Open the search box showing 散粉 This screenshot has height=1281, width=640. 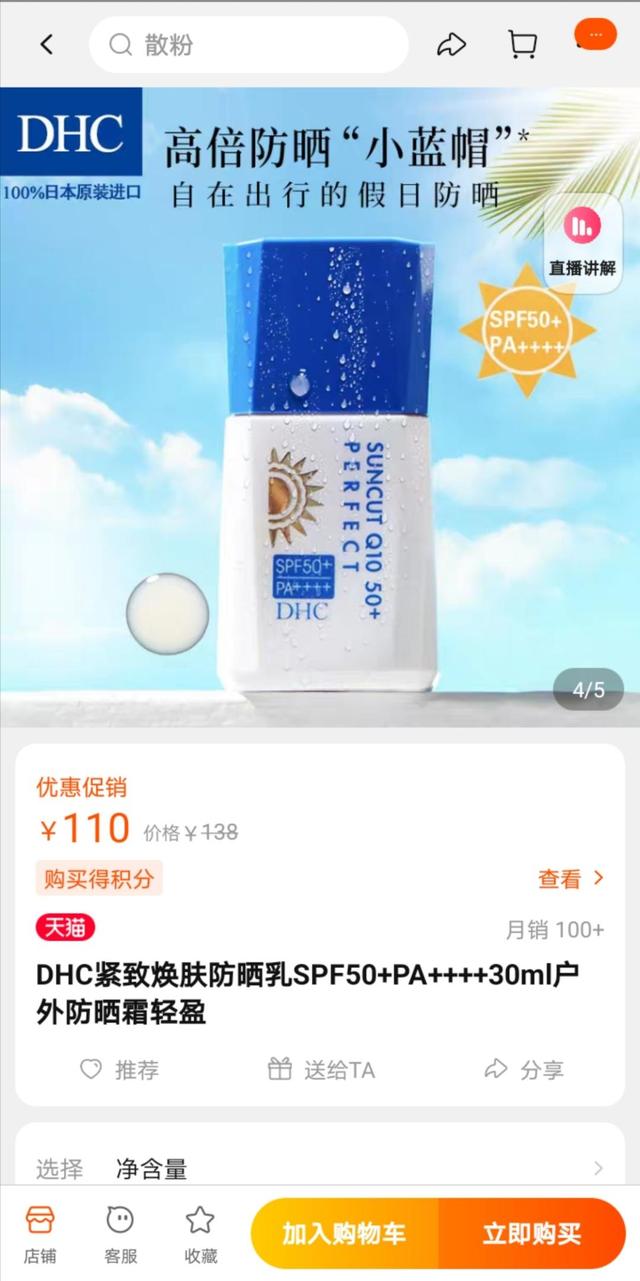pos(248,45)
